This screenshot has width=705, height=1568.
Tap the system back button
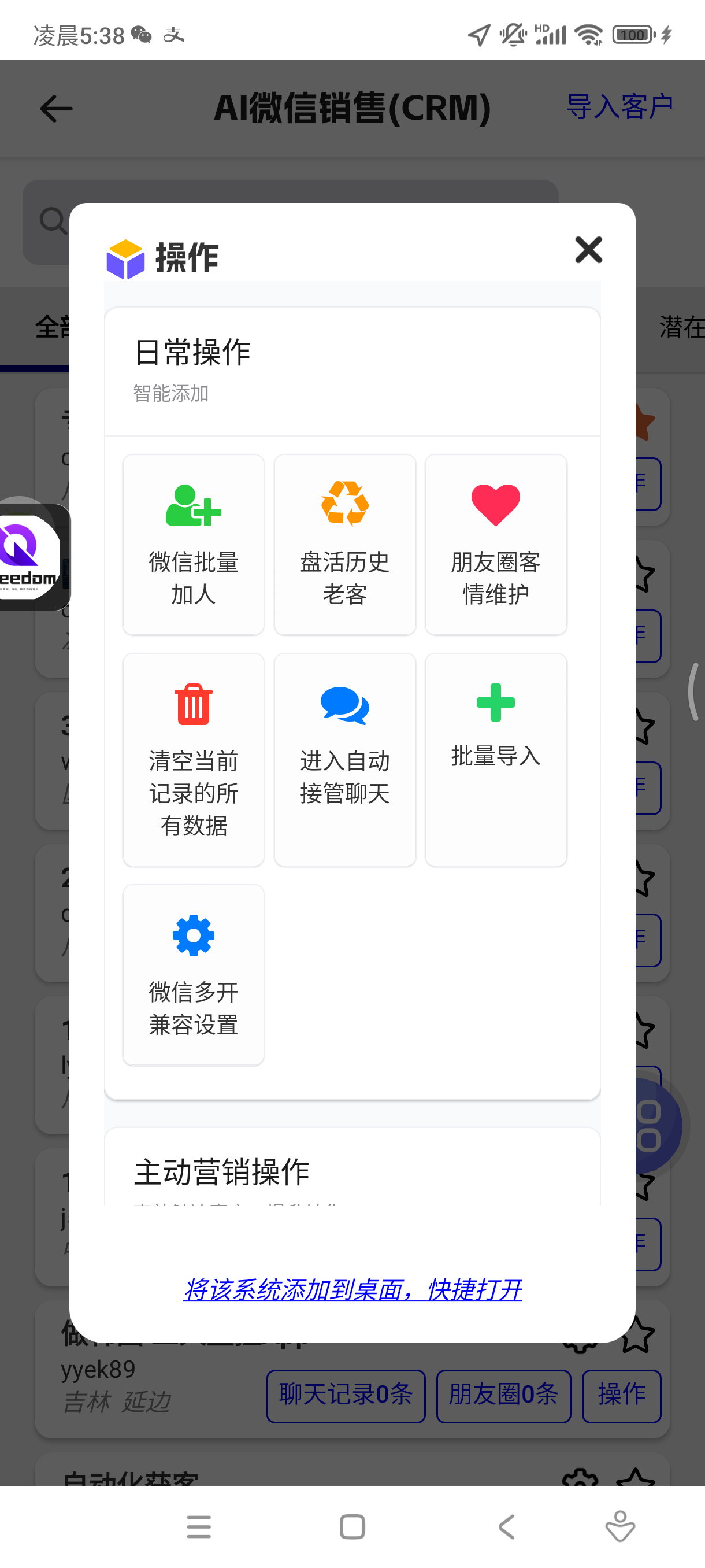click(x=506, y=1526)
